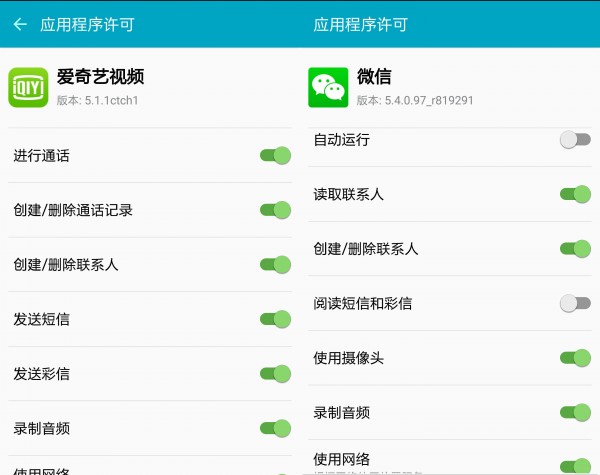Enable 自动运行 for 微信

[x=574, y=140]
